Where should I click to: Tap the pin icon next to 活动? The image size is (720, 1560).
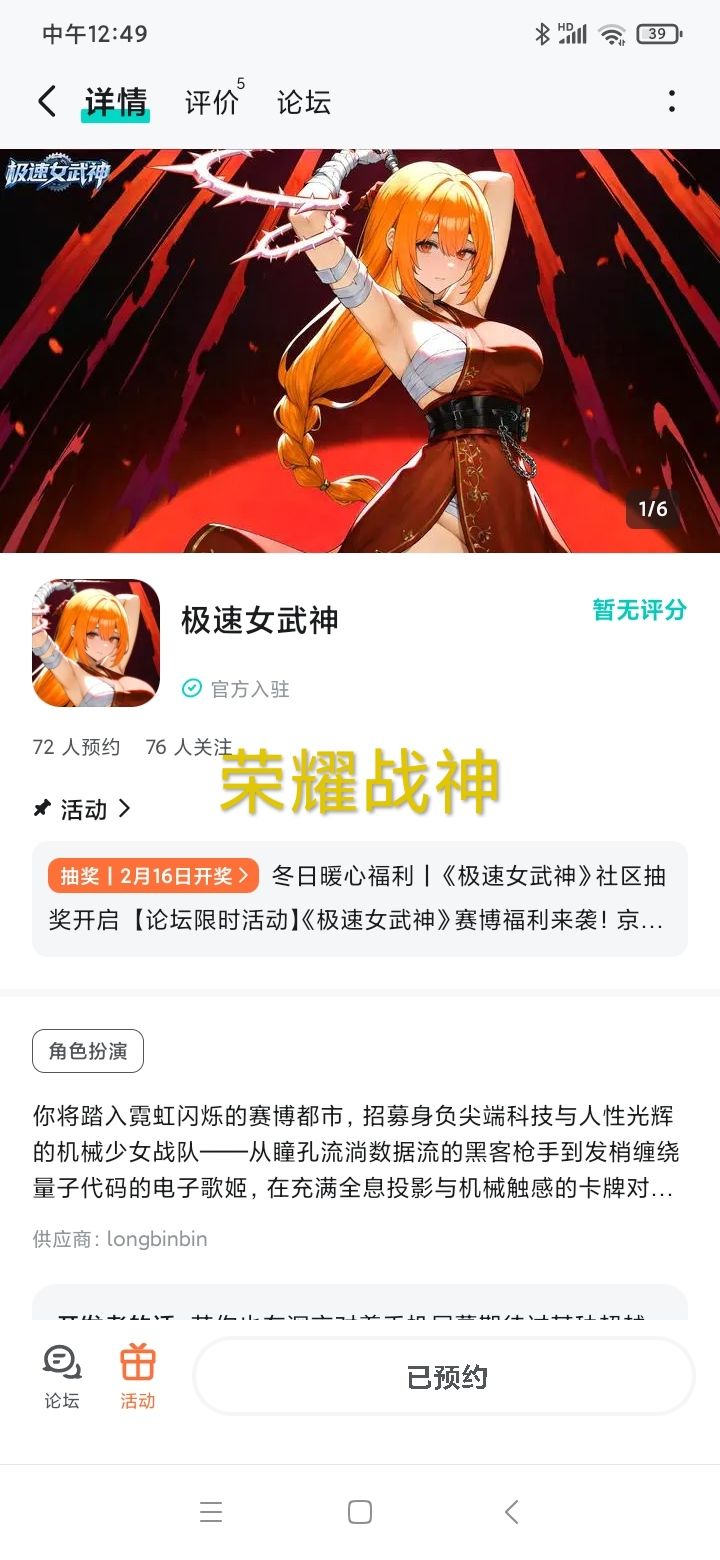40,810
